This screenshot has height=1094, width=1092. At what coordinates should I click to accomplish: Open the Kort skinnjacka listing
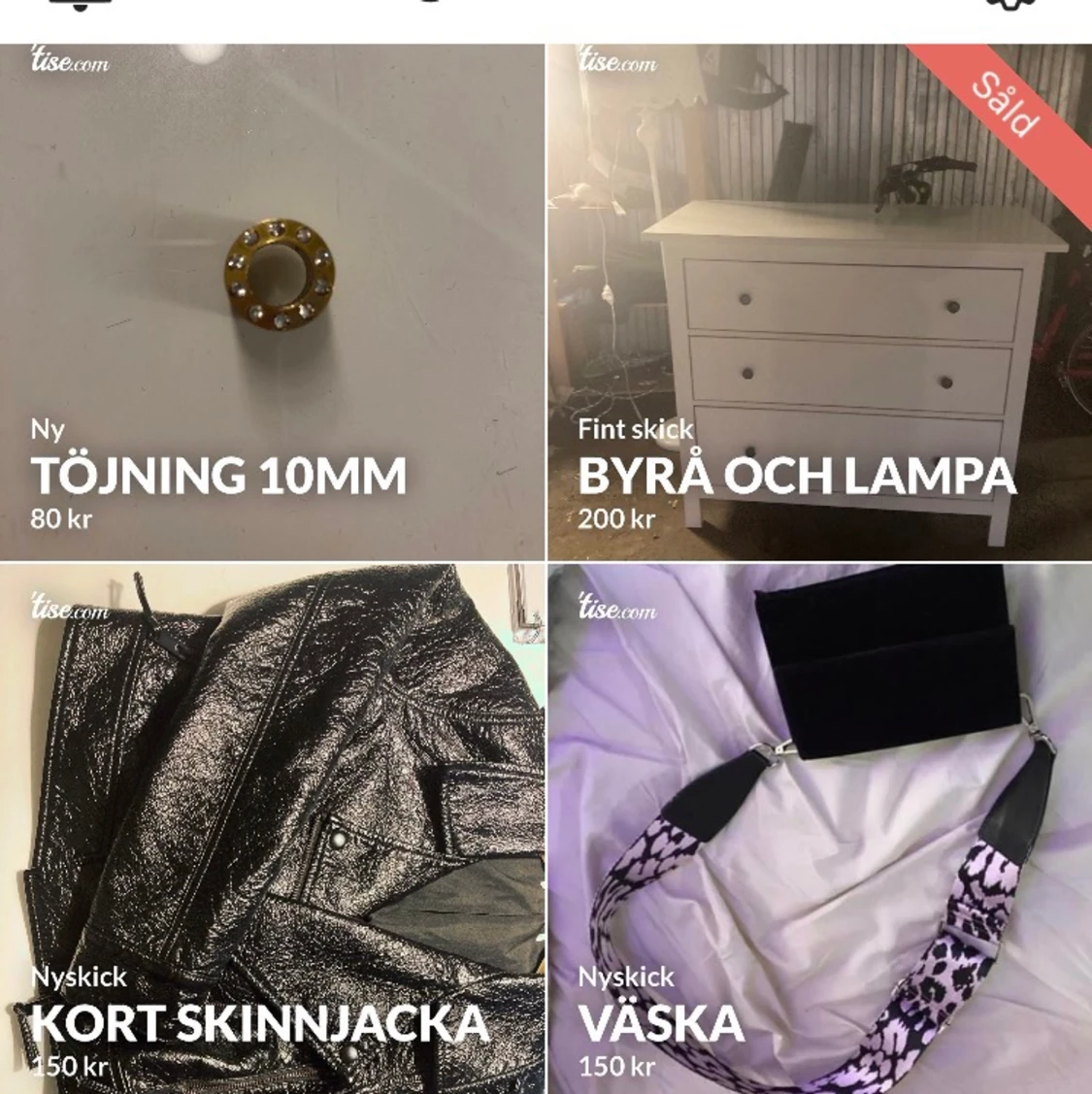[272, 827]
